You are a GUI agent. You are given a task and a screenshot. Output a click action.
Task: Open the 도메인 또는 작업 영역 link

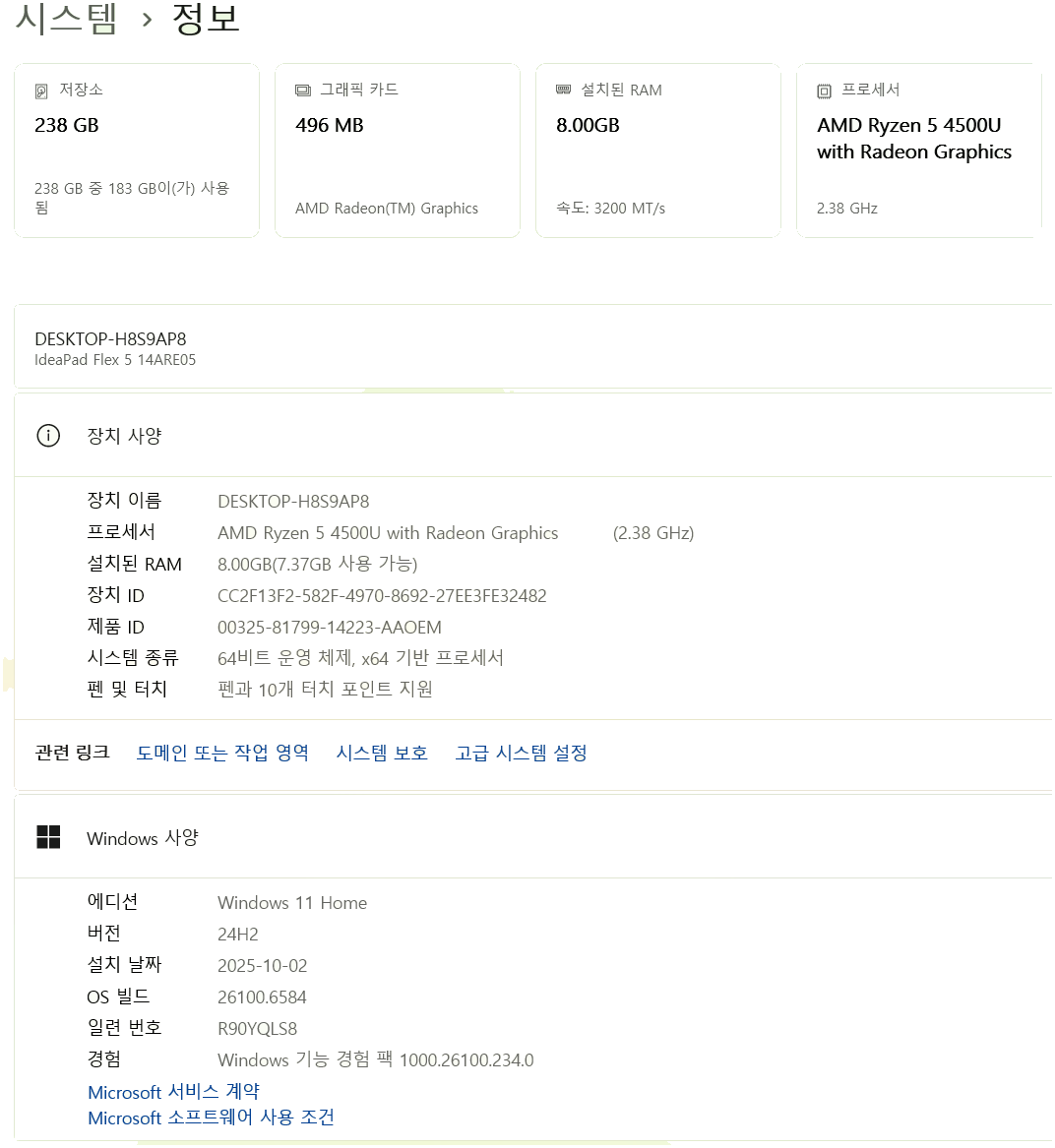[222, 753]
